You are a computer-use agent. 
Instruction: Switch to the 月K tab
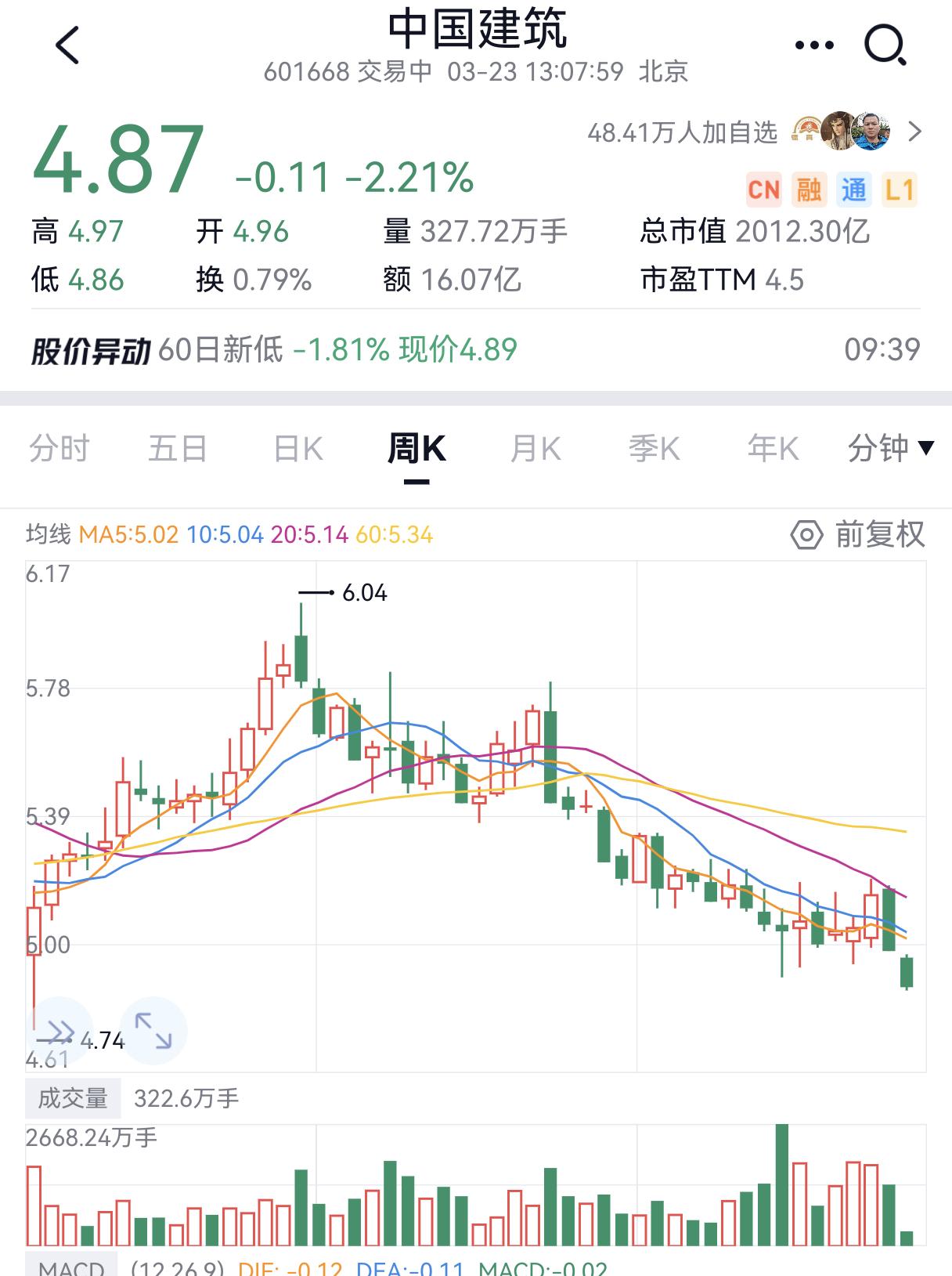(535, 447)
